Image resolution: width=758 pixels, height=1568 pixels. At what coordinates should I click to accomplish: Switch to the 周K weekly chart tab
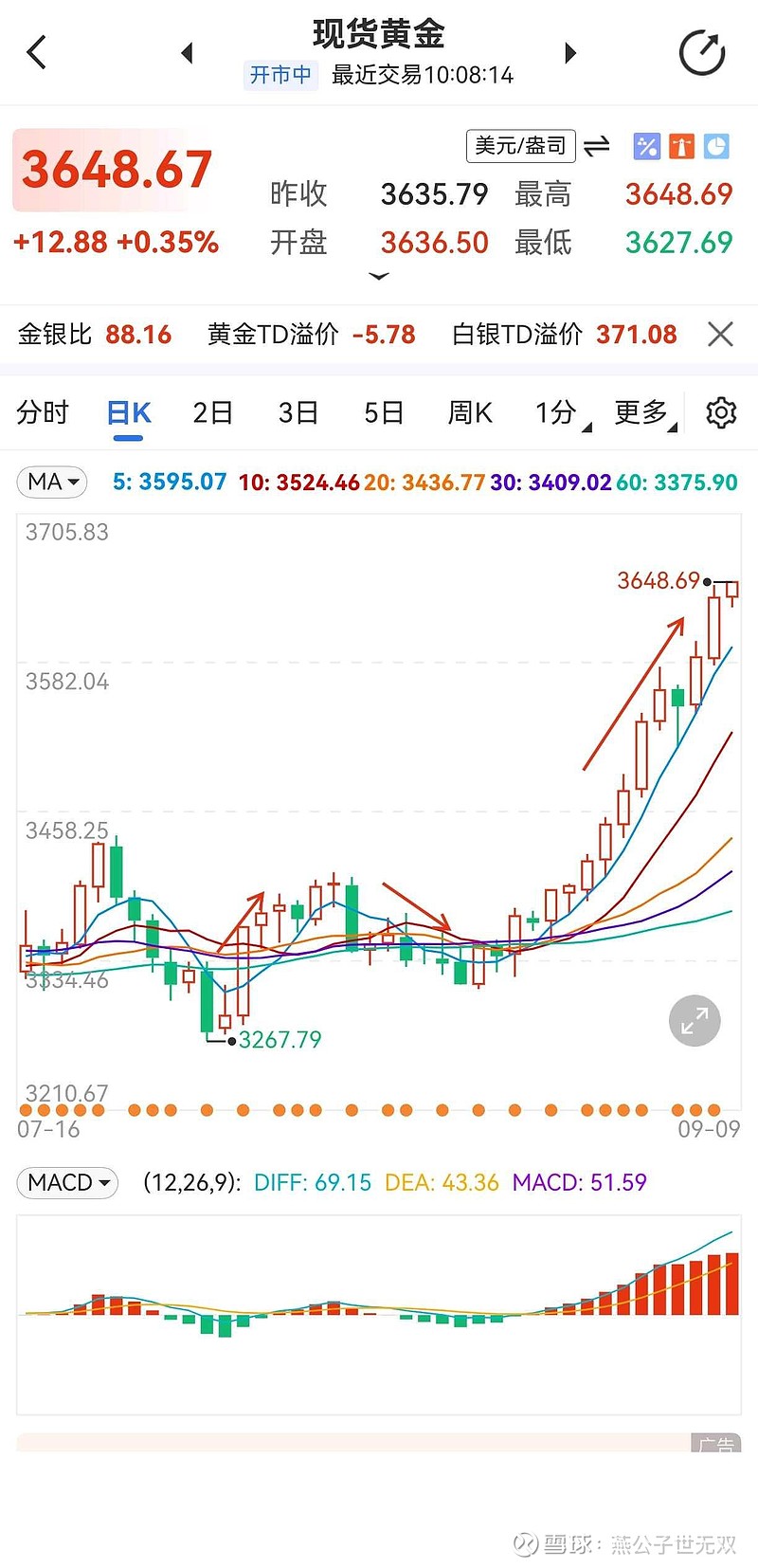pyautogui.click(x=469, y=411)
